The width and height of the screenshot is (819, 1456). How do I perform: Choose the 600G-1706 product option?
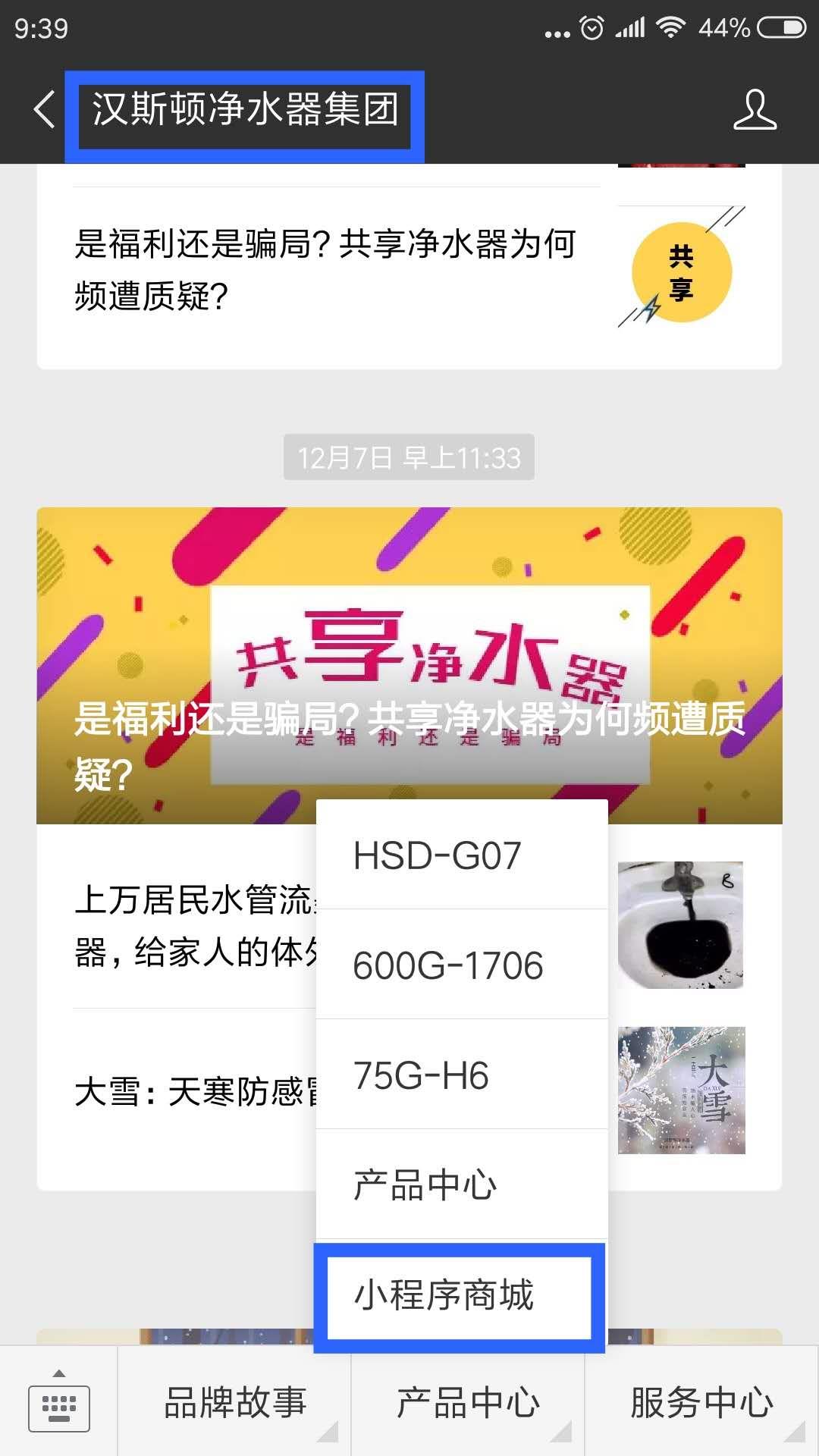(461, 965)
